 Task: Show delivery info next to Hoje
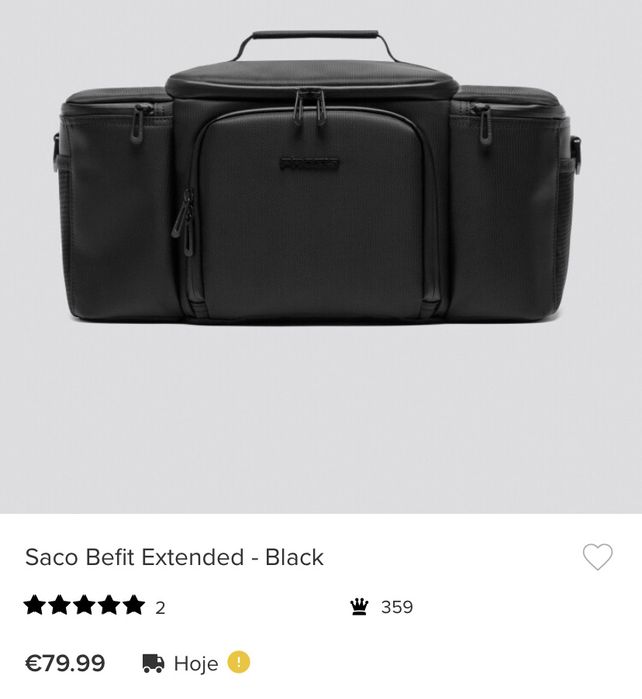[239, 662]
